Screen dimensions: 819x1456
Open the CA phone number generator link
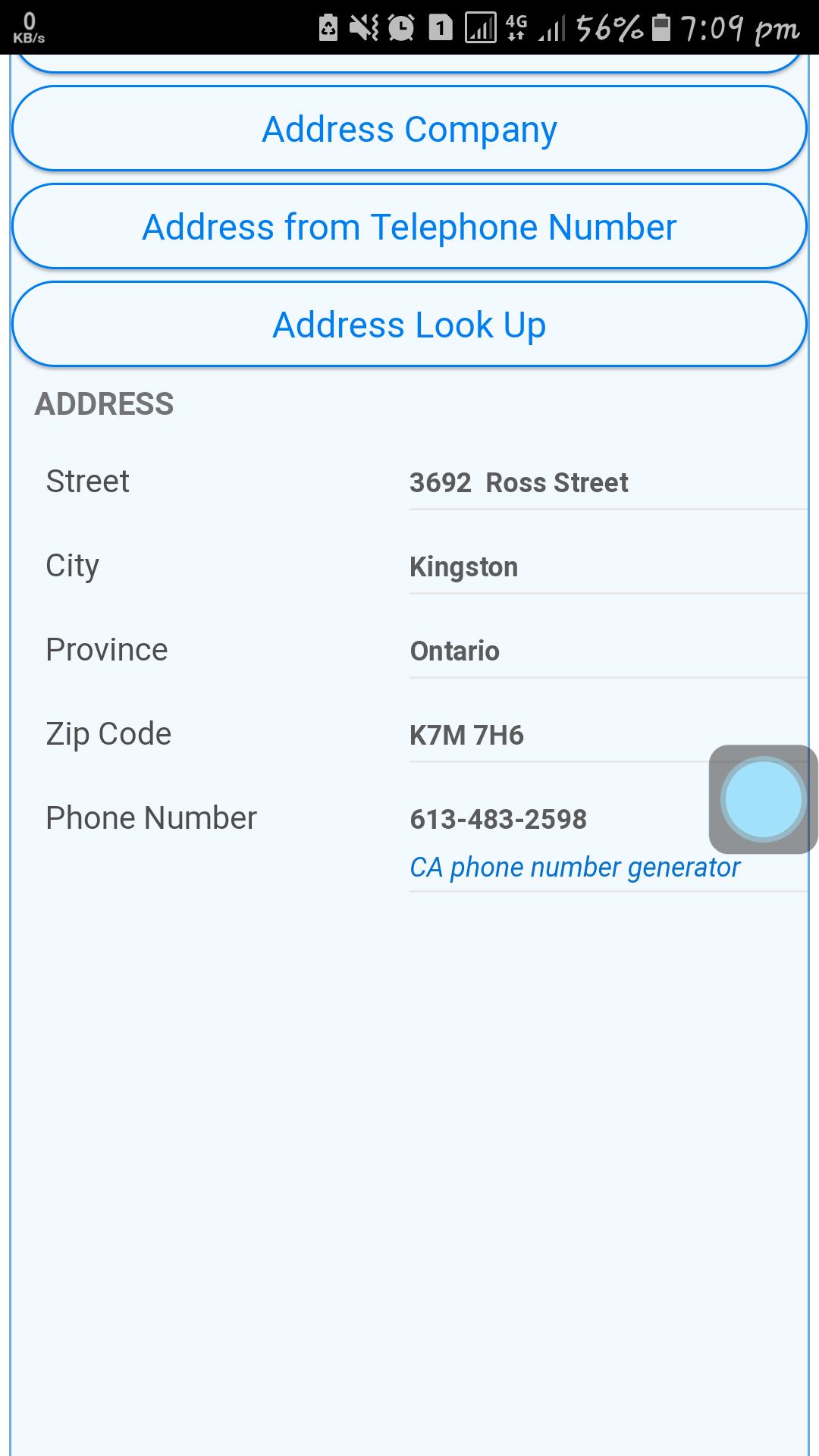pyautogui.click(x=575, y=867)
